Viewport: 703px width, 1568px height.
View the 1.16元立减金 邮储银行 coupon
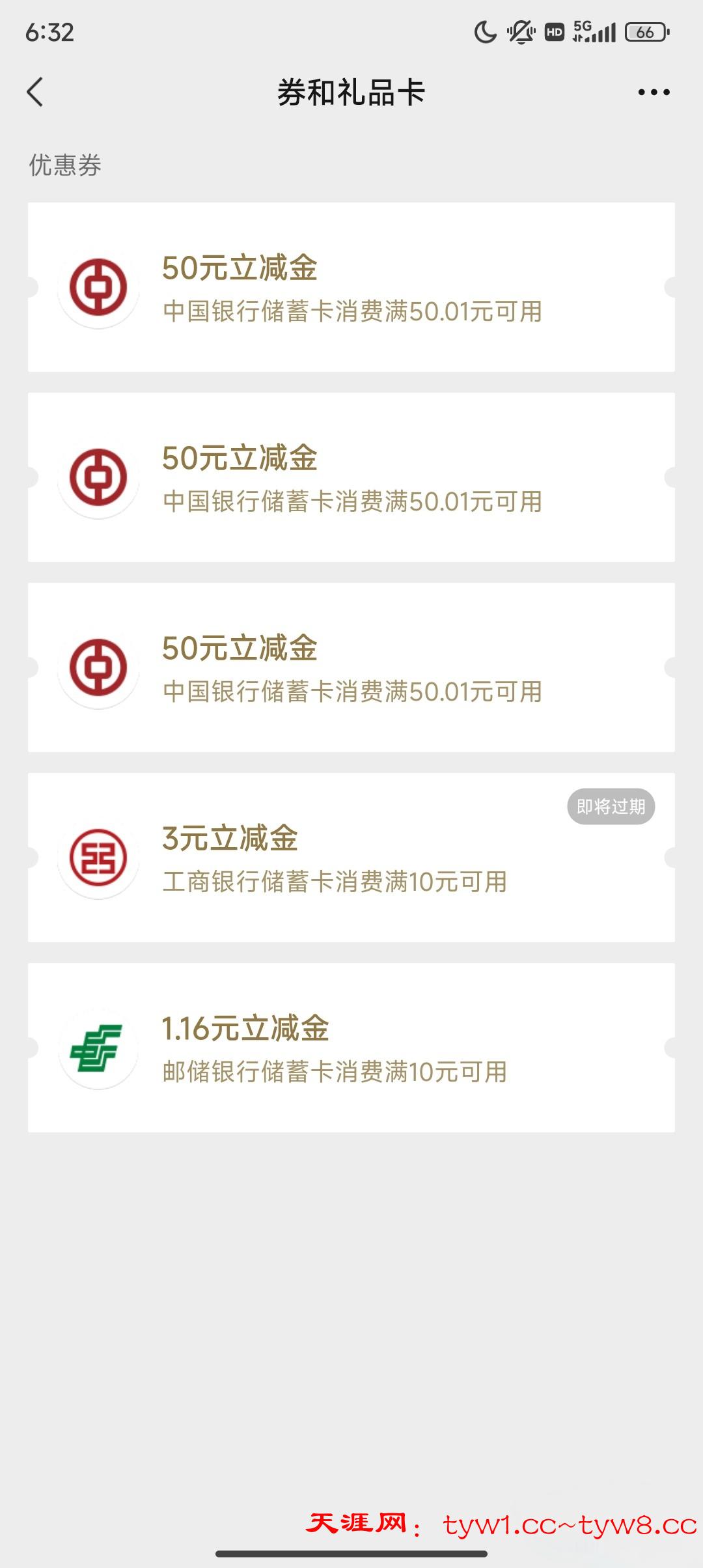351,1048
